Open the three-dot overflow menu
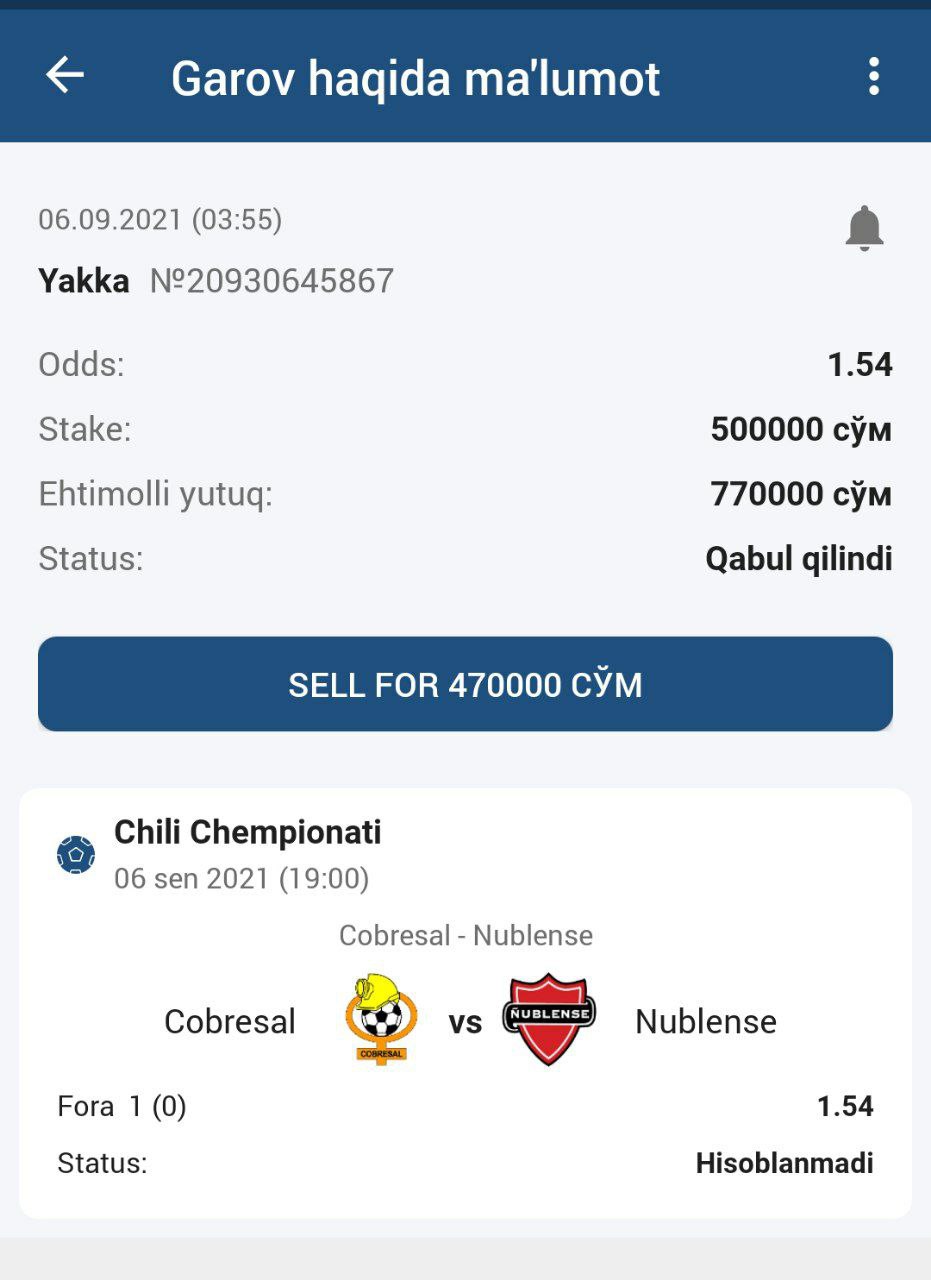Image resolution: width=931 pixels, height=1280 pixels. tap(873, 77)
